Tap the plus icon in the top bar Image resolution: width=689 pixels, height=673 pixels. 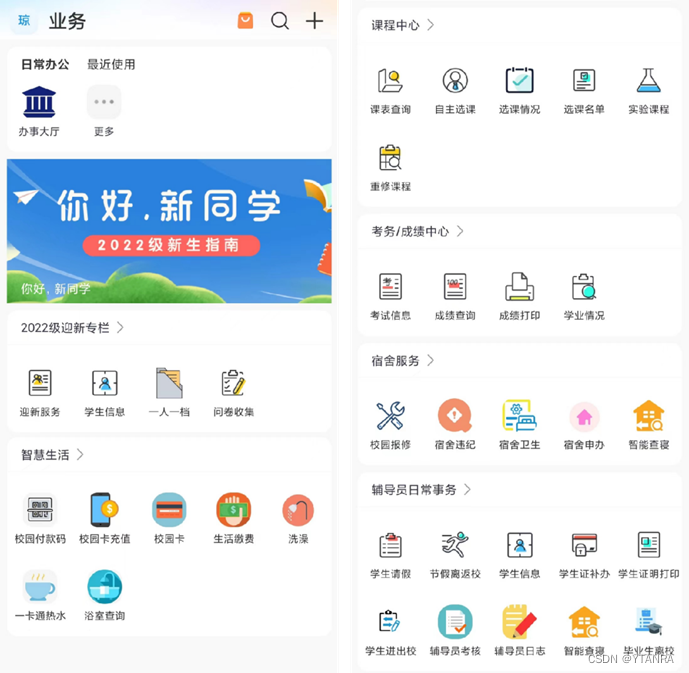[x=314, y=21]
